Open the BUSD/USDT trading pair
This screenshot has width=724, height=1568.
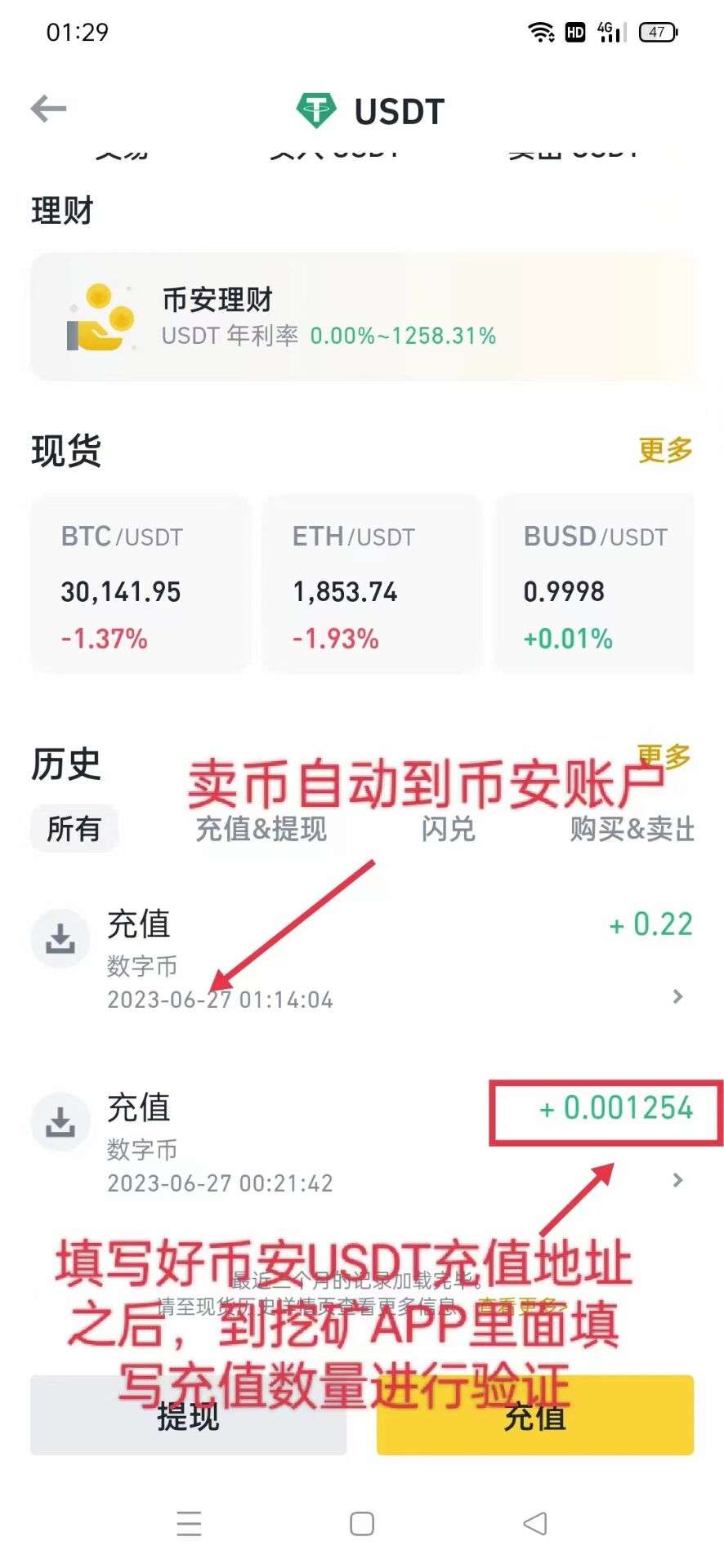595,585
